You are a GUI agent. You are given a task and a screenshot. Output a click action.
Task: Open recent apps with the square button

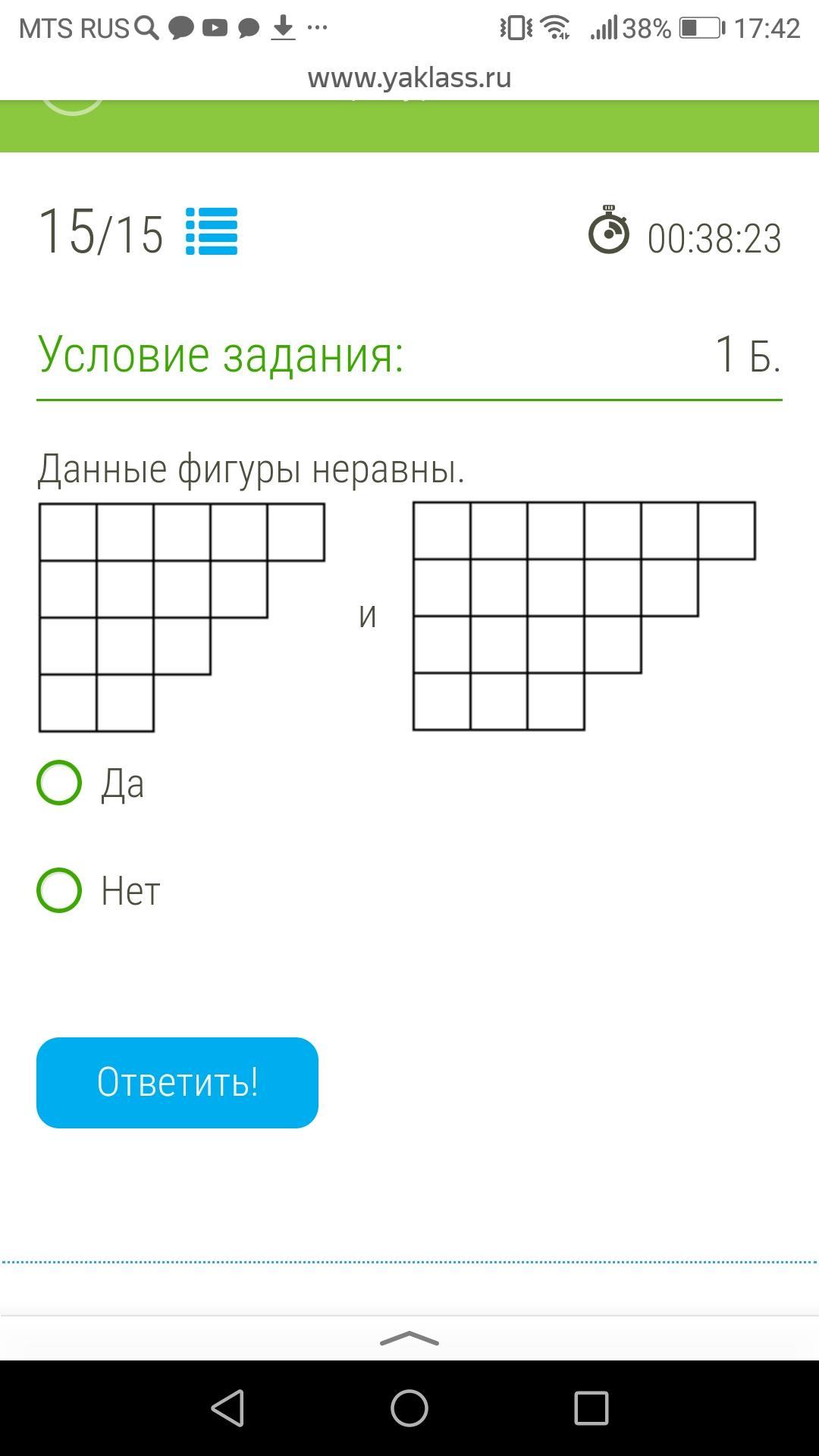click(591, 1408)
